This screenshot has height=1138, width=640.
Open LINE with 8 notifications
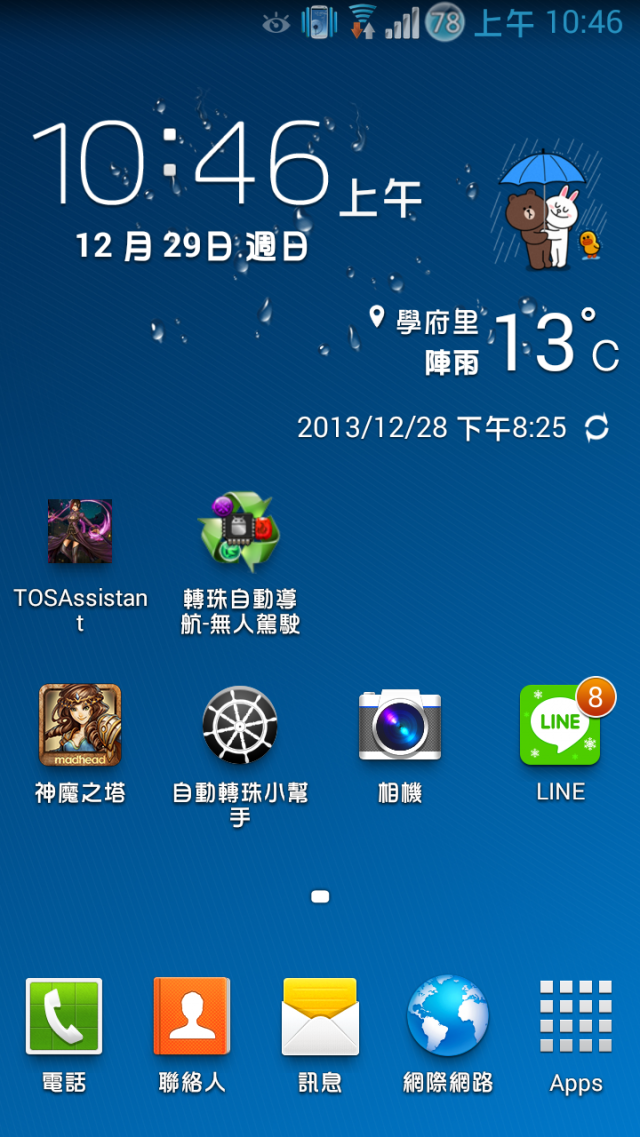pyautogui.click(x=560, y=725)
